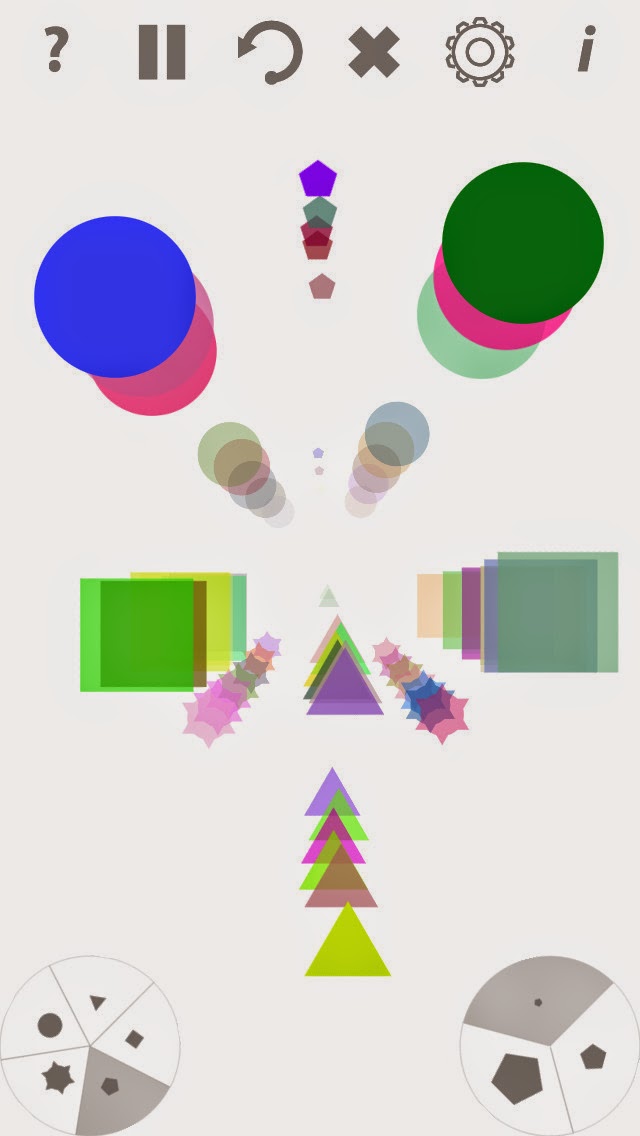
Task: Select the circle shape in the shape wheel
Action: click(50, 1025)
